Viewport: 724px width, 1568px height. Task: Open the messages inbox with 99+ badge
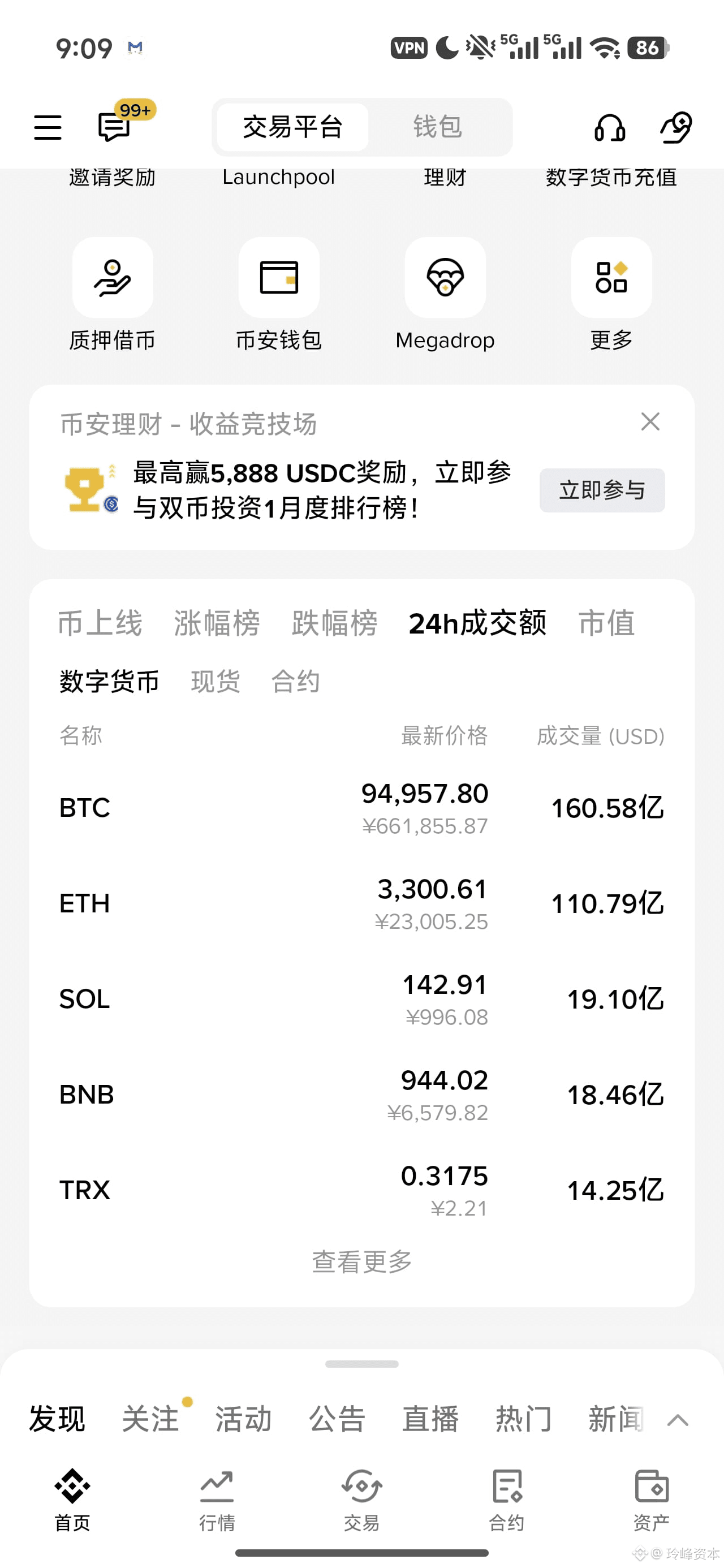click(x=115, y=127)
